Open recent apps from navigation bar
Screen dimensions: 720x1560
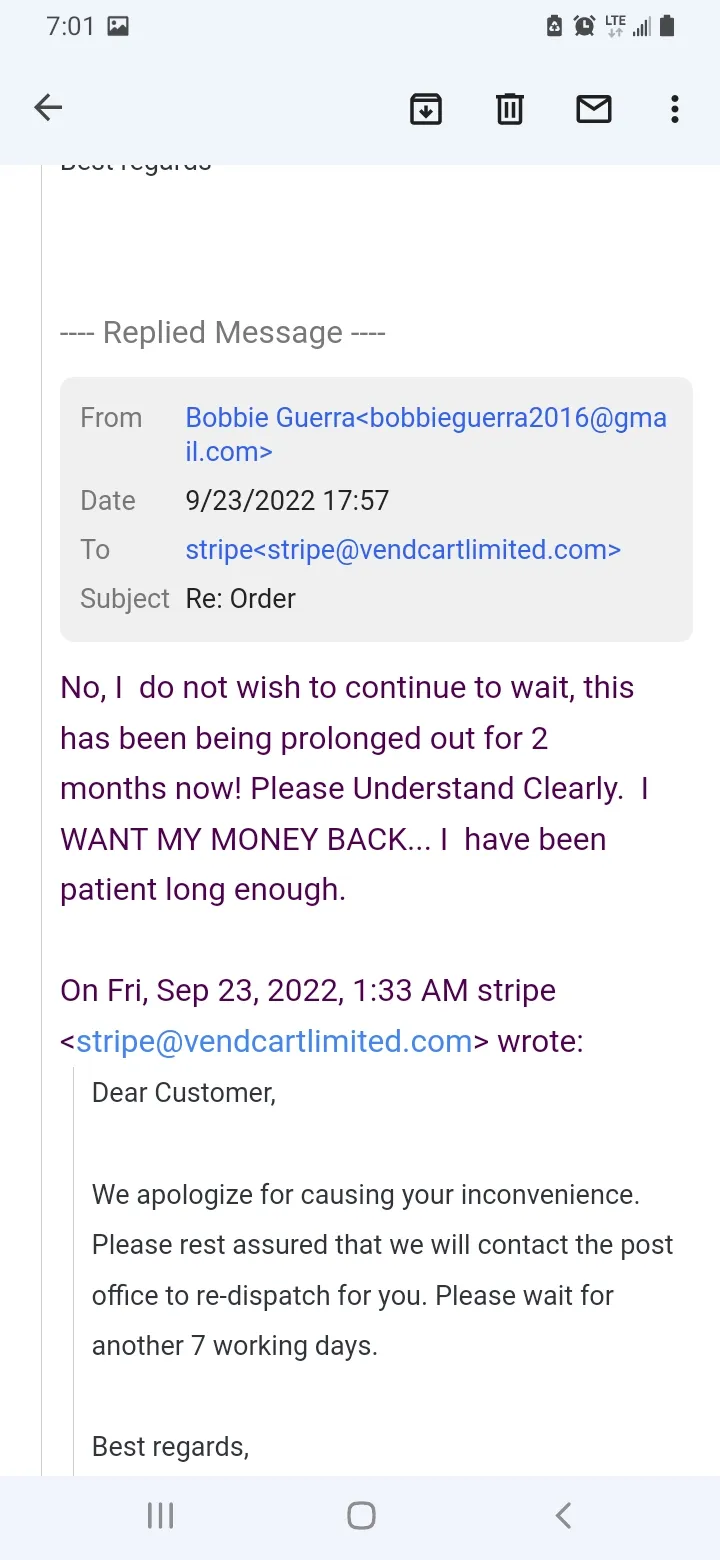click(160, 1516)
